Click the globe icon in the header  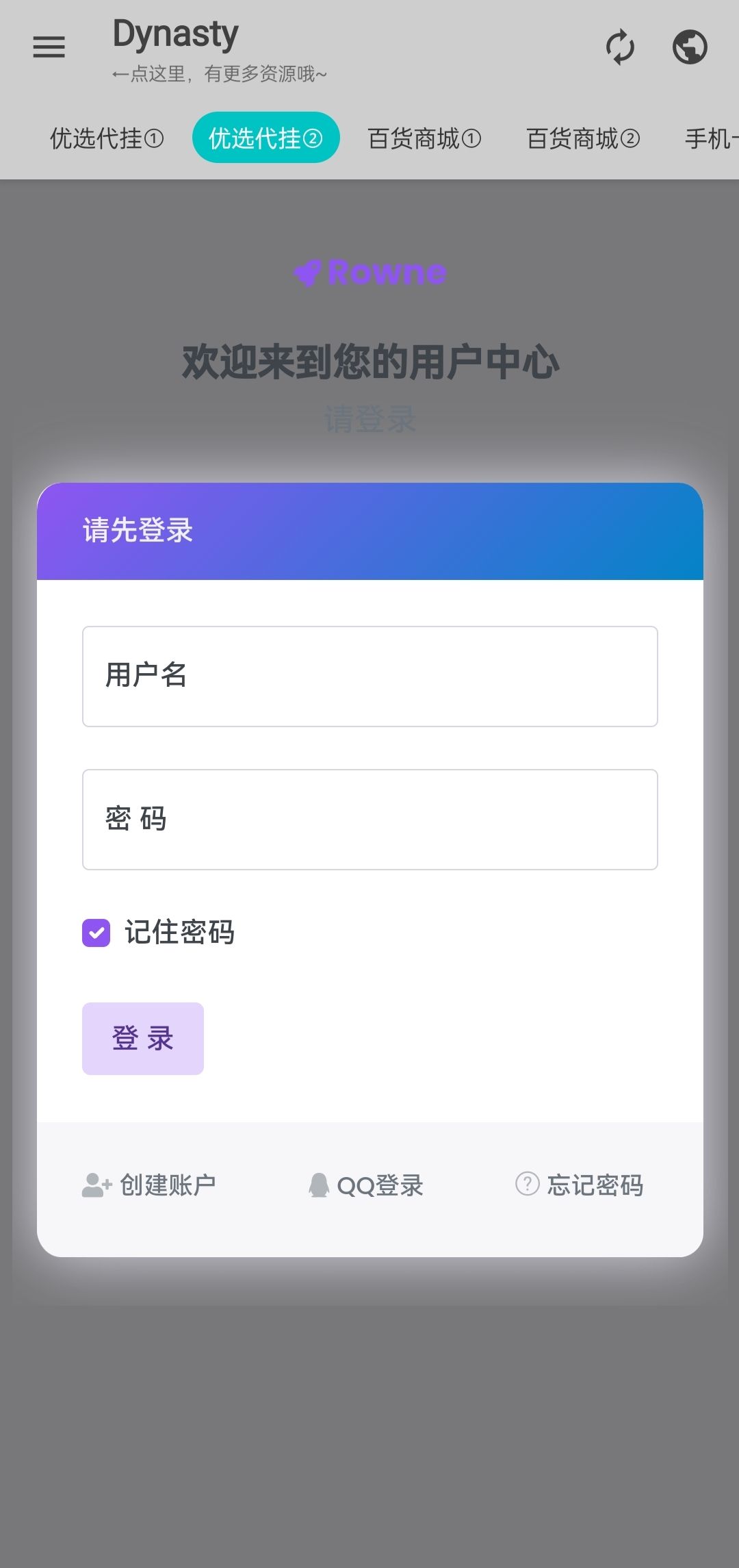pyautogui.click(x=690, y=47)
